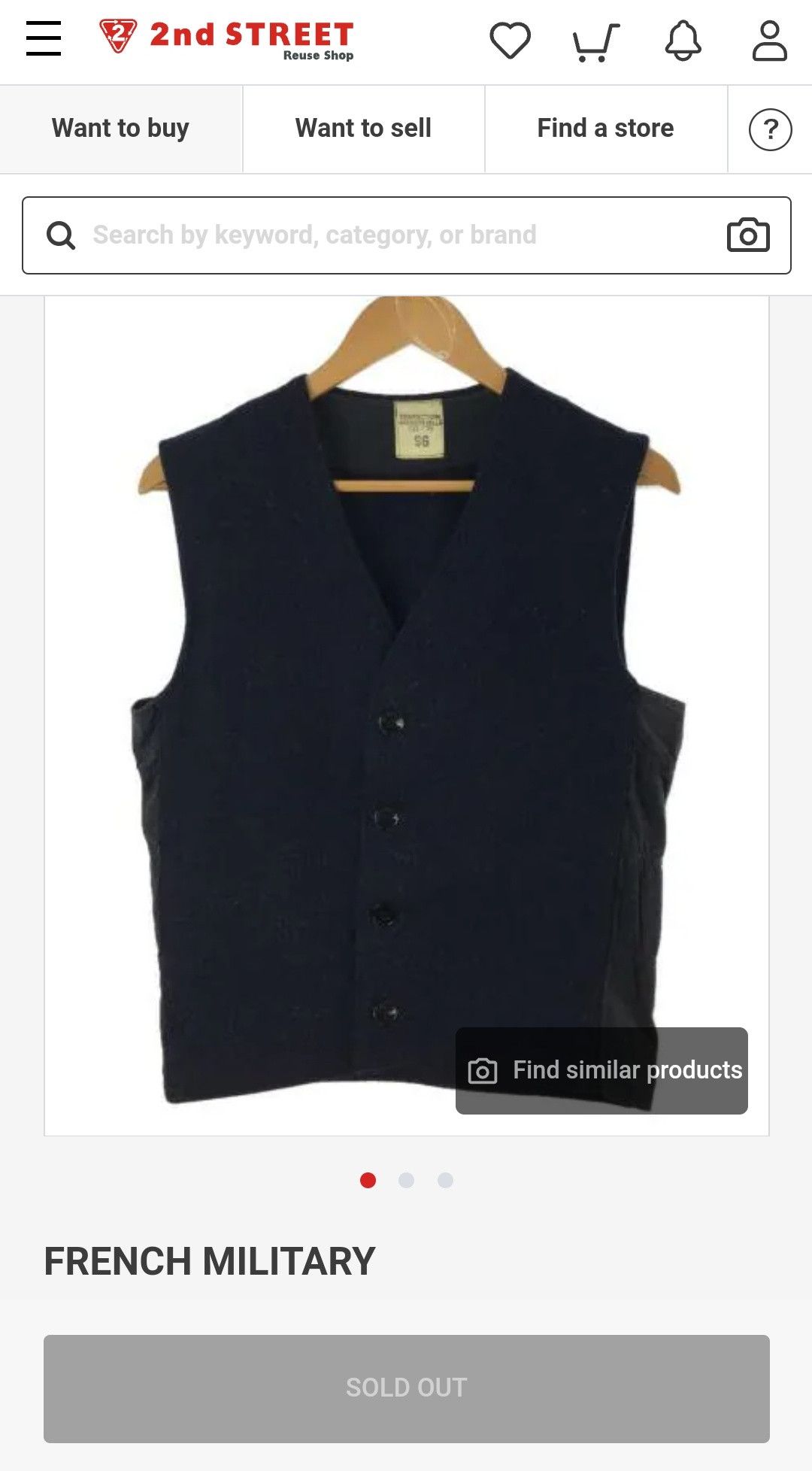Open the favorites heart icon
Image resolution: width=812 pixels, height=1471 pixels.
(511, 41)
